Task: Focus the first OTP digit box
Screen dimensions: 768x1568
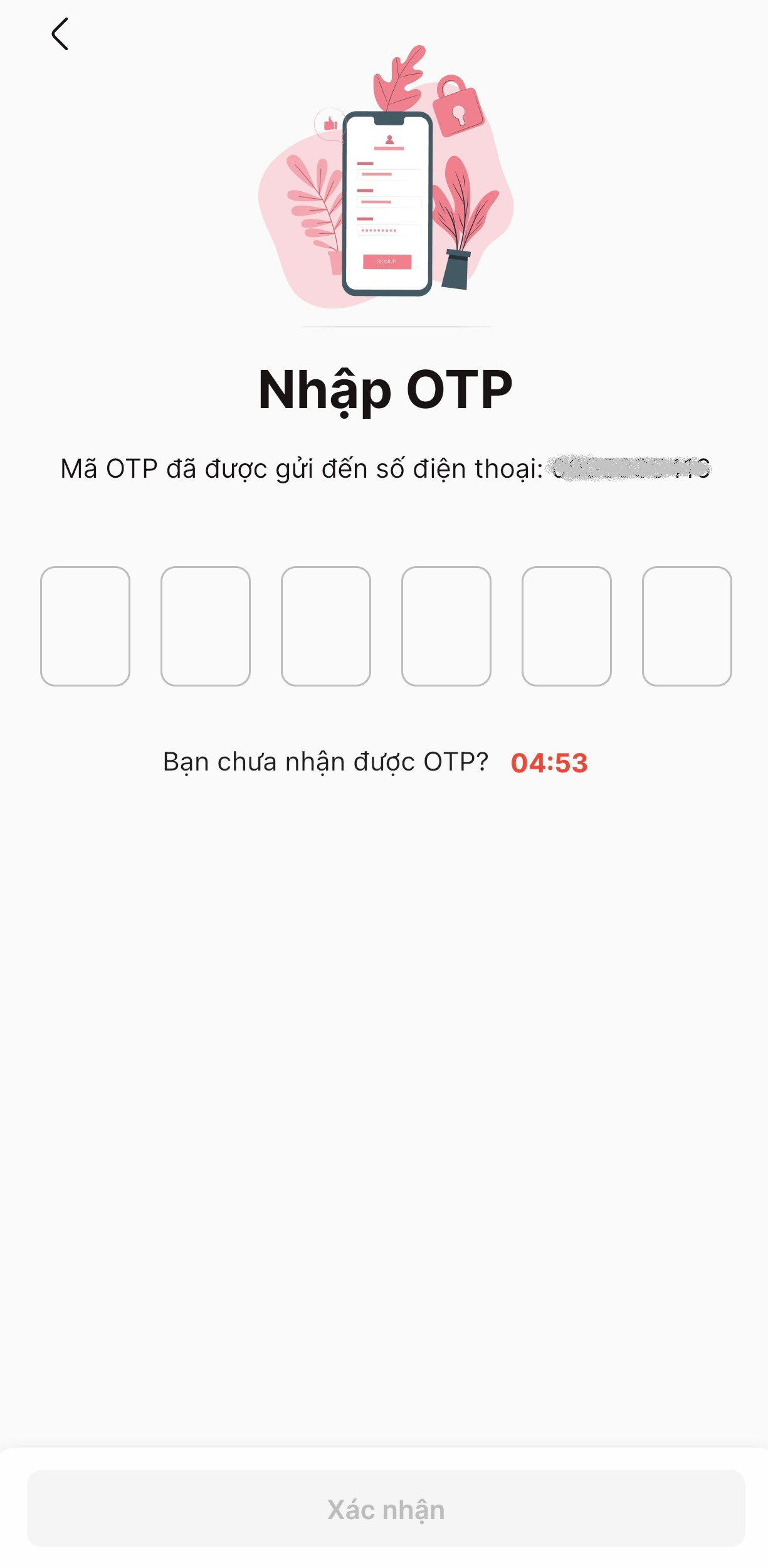Action: tap(85, 626)
